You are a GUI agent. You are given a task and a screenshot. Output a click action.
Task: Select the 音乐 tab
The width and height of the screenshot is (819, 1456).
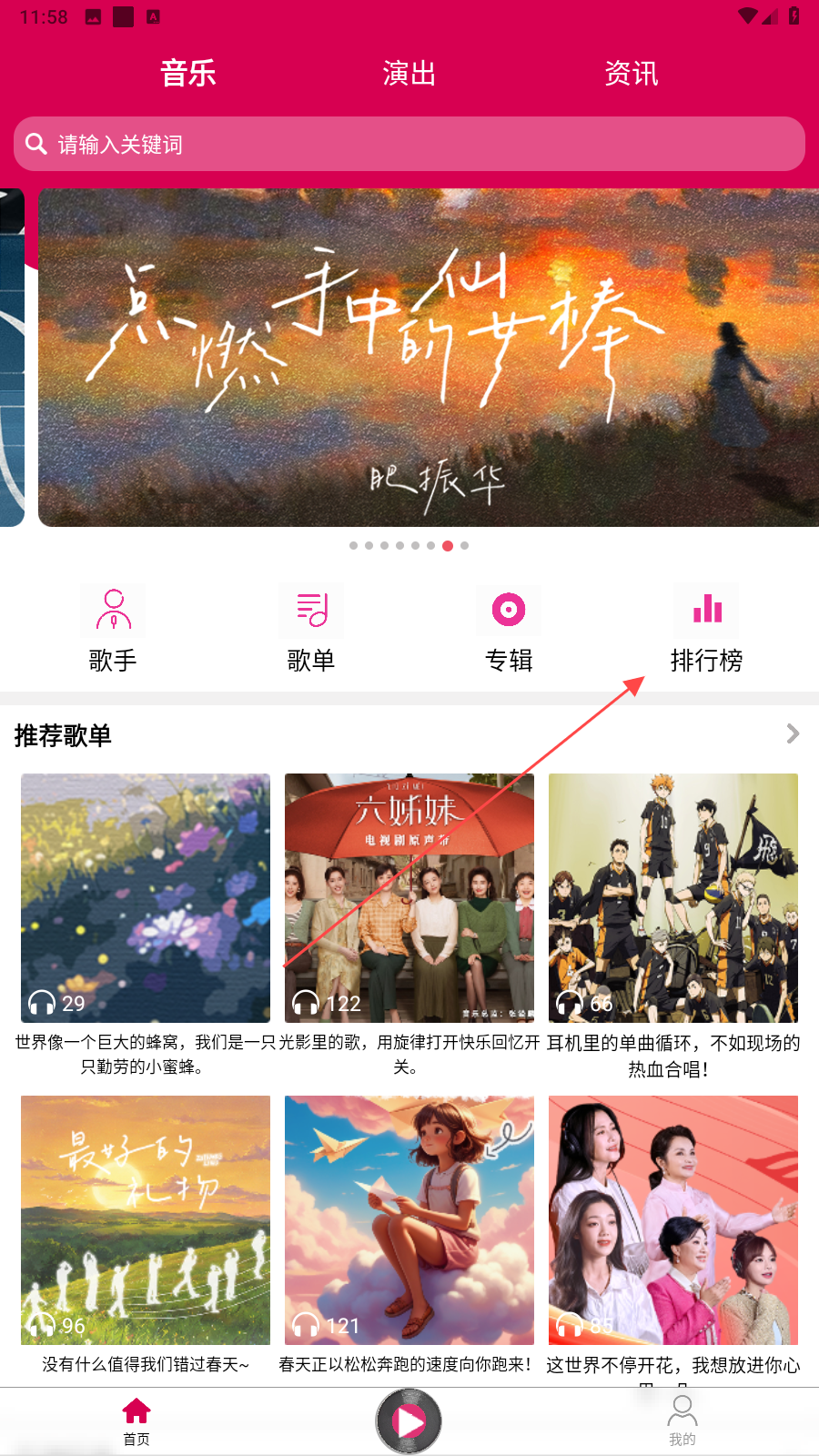pyautogui.click(x=187, y=73)
